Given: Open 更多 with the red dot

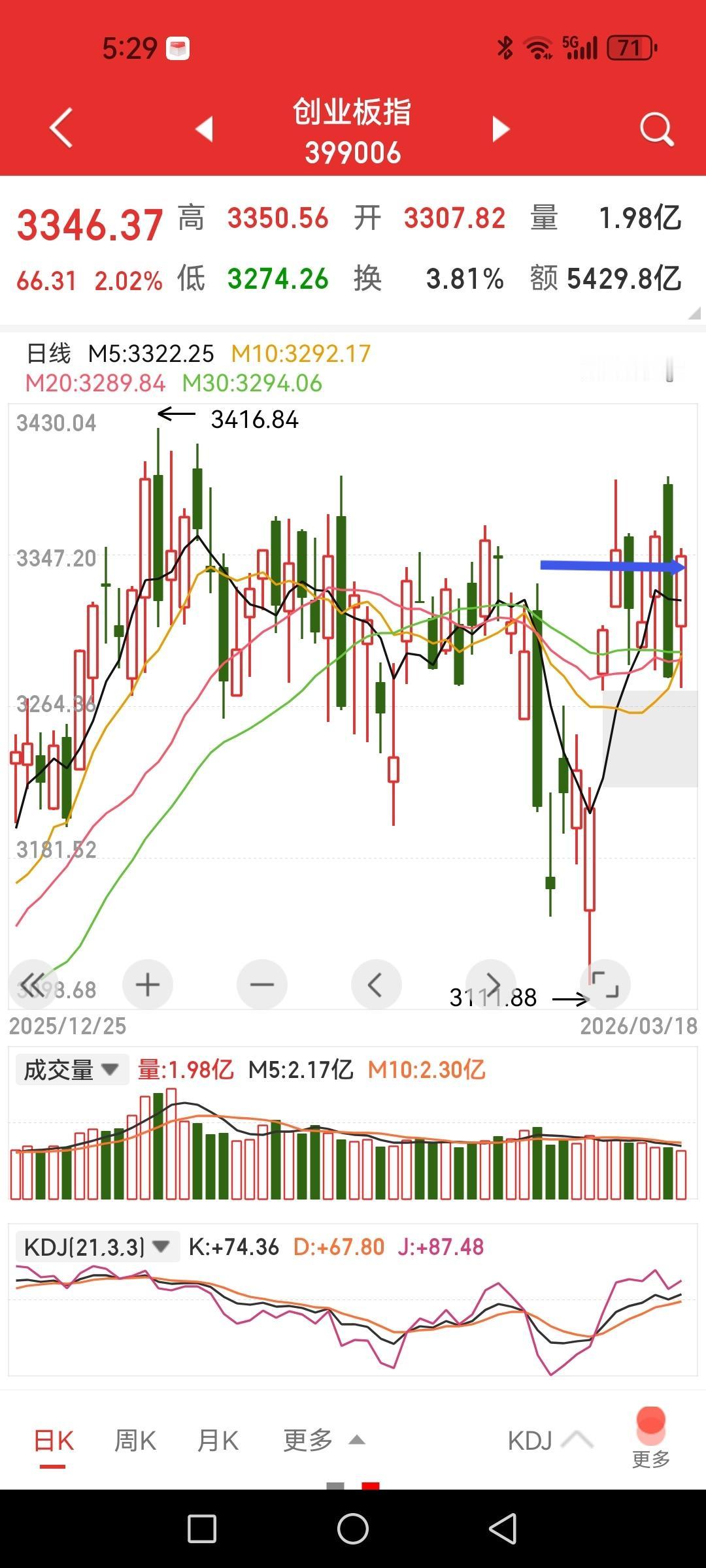Looking at the screenshot, I should coord(651,1436).
